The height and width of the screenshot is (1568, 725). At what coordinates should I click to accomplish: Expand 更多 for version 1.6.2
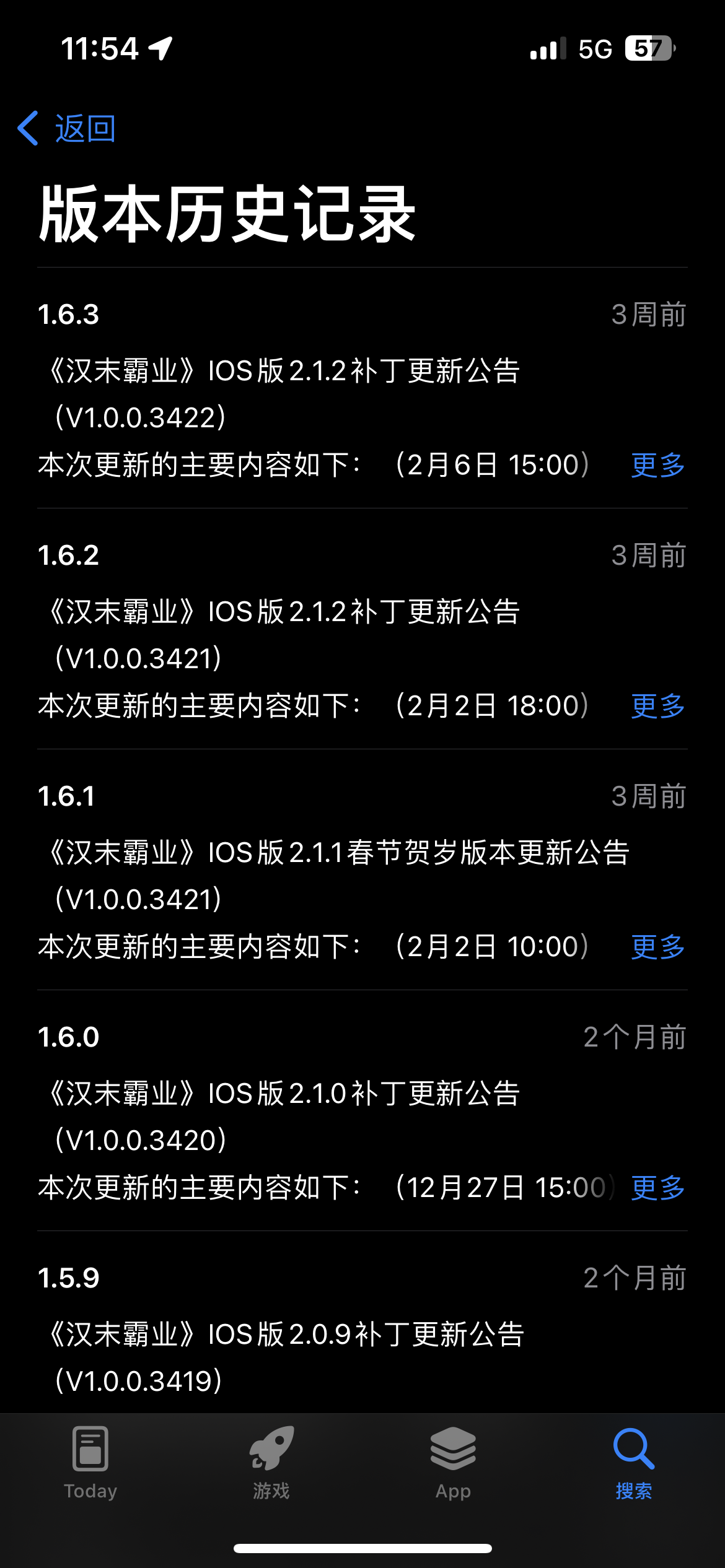(658, 707)
